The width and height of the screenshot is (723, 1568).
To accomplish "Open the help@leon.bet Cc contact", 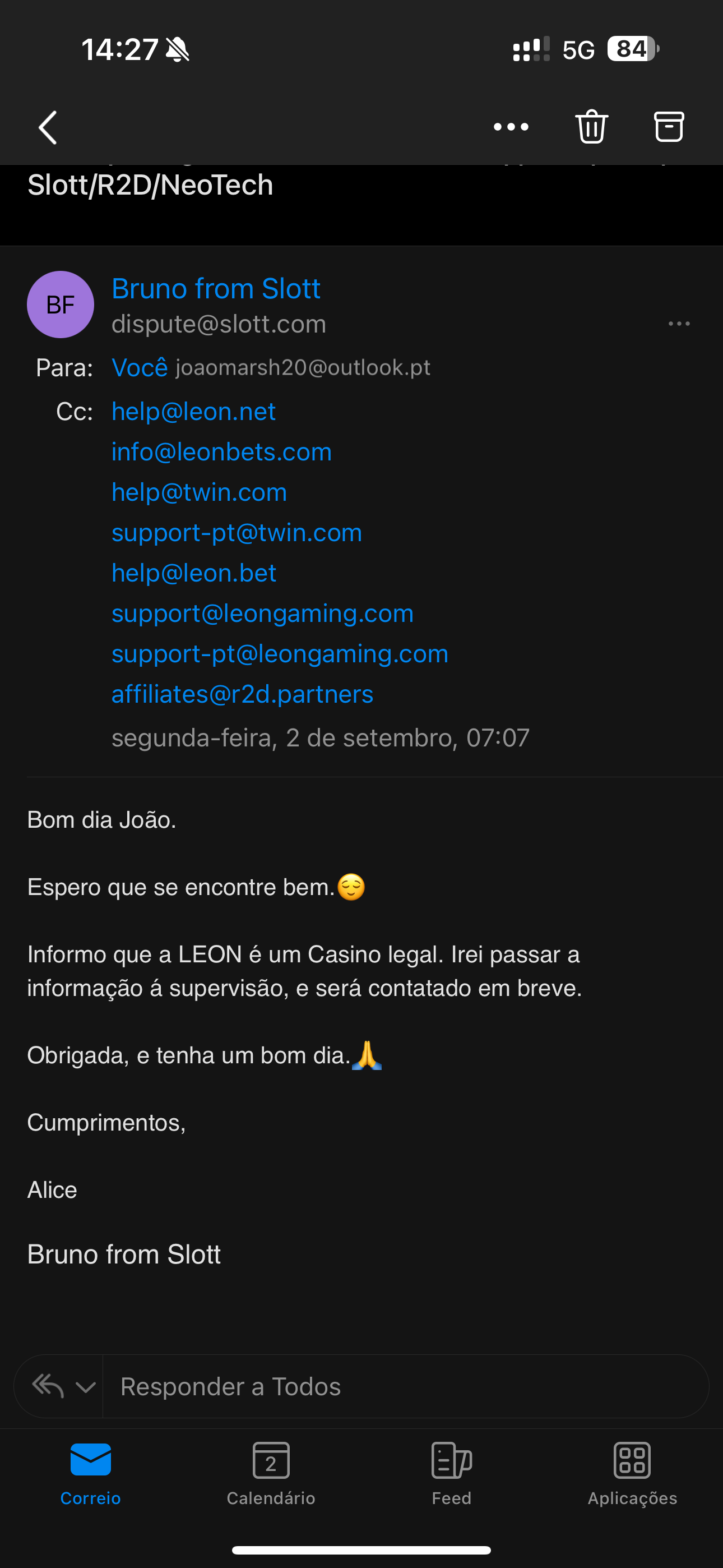I will coord(193,573).
